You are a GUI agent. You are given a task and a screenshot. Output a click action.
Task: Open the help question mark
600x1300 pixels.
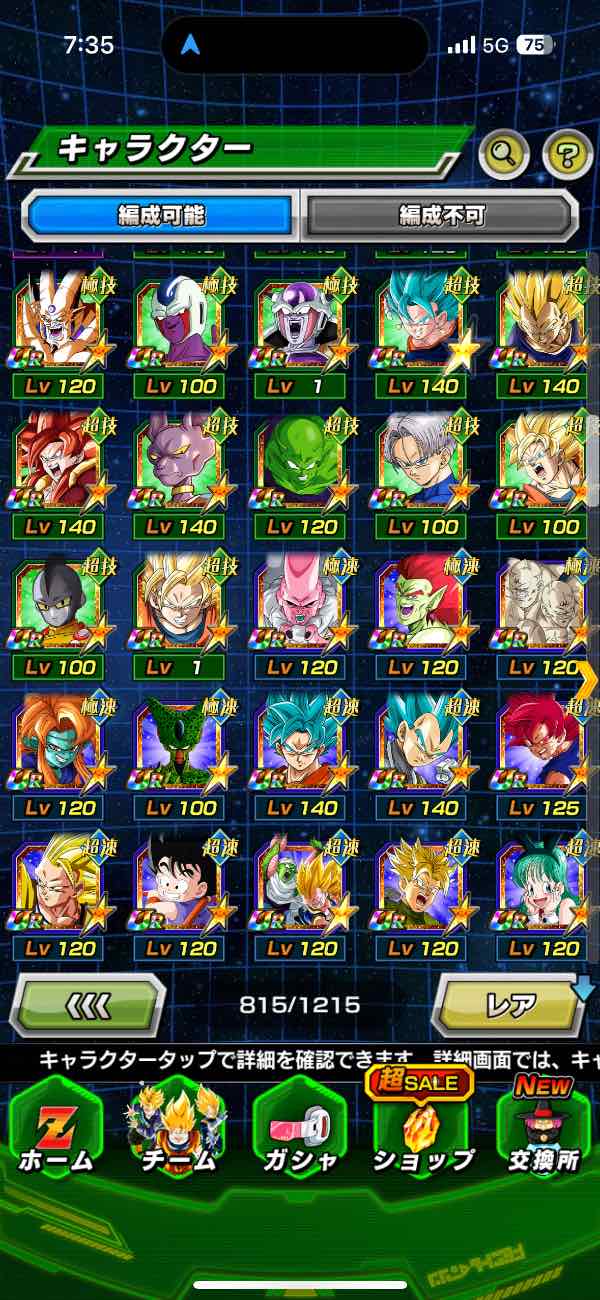click(567, 153)
